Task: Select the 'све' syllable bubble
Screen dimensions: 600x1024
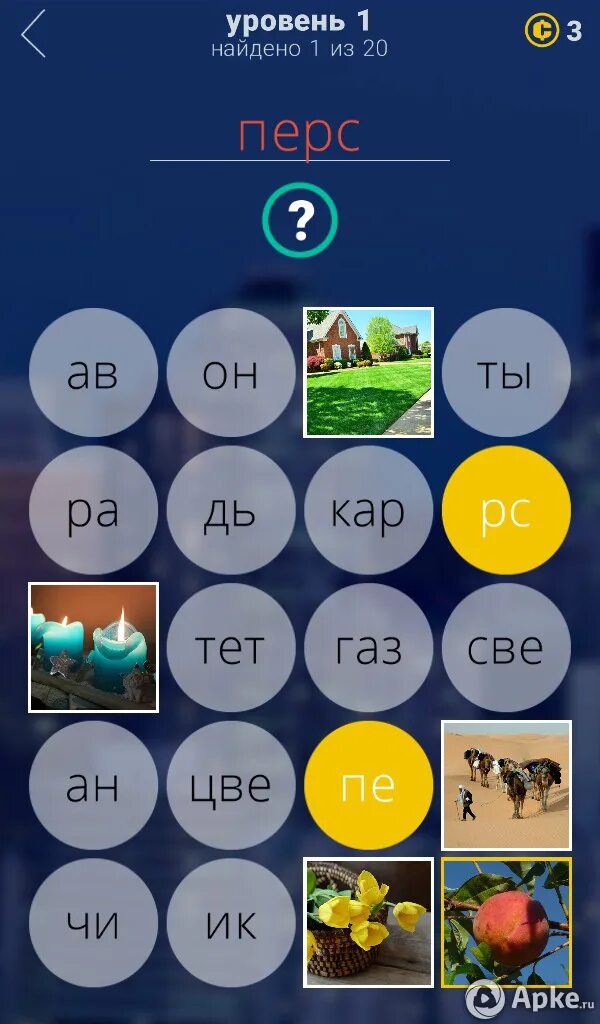Action: (507, 648)
